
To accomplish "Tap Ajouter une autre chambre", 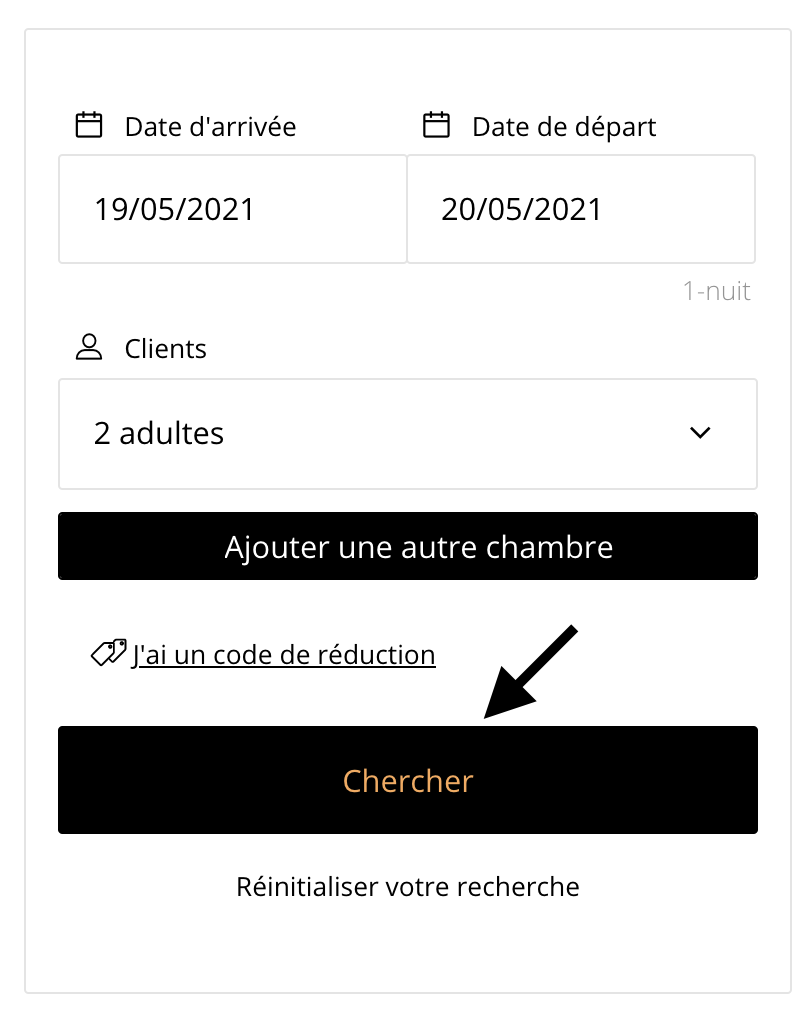I will pyautogui.click(x=407, y=547).
